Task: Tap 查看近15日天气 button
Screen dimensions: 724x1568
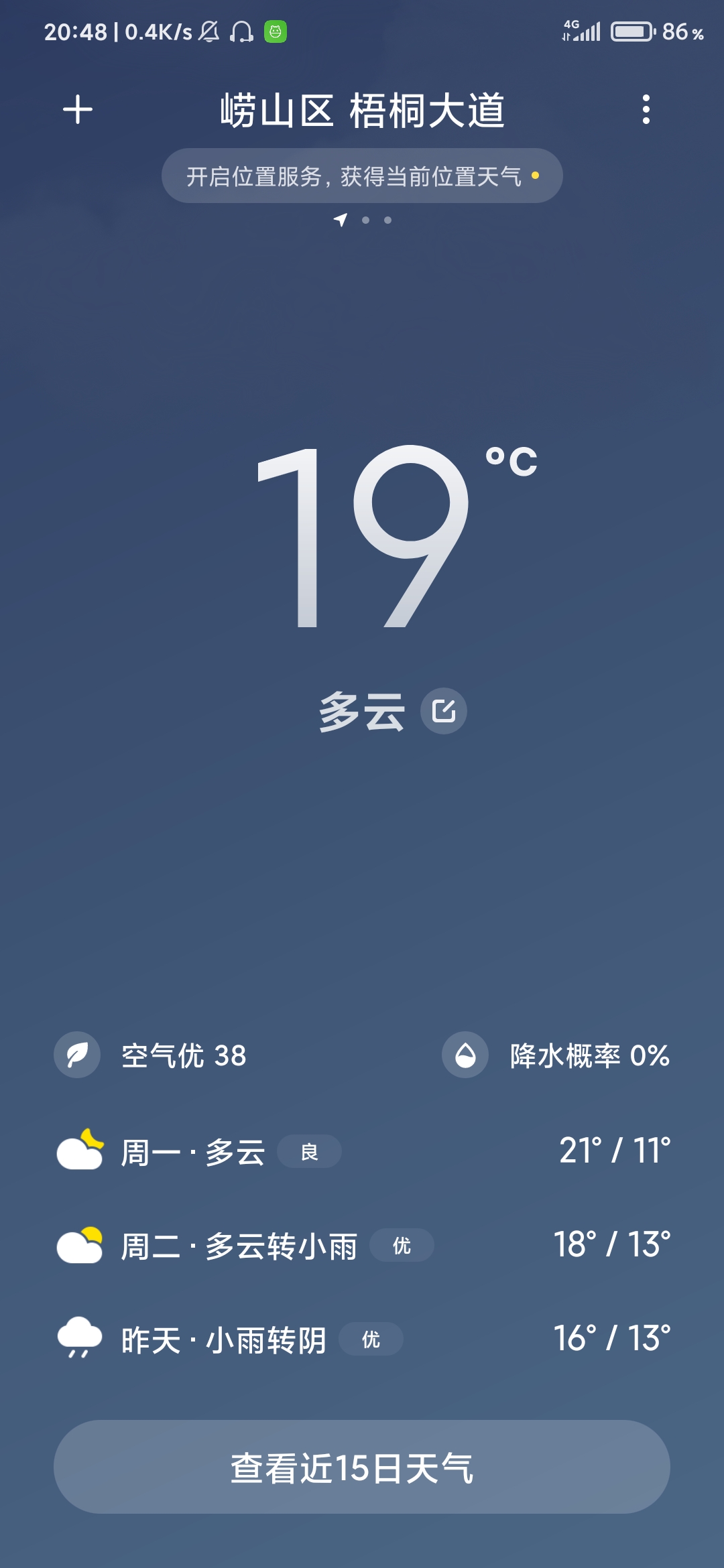Action: tap(362, 1465)
